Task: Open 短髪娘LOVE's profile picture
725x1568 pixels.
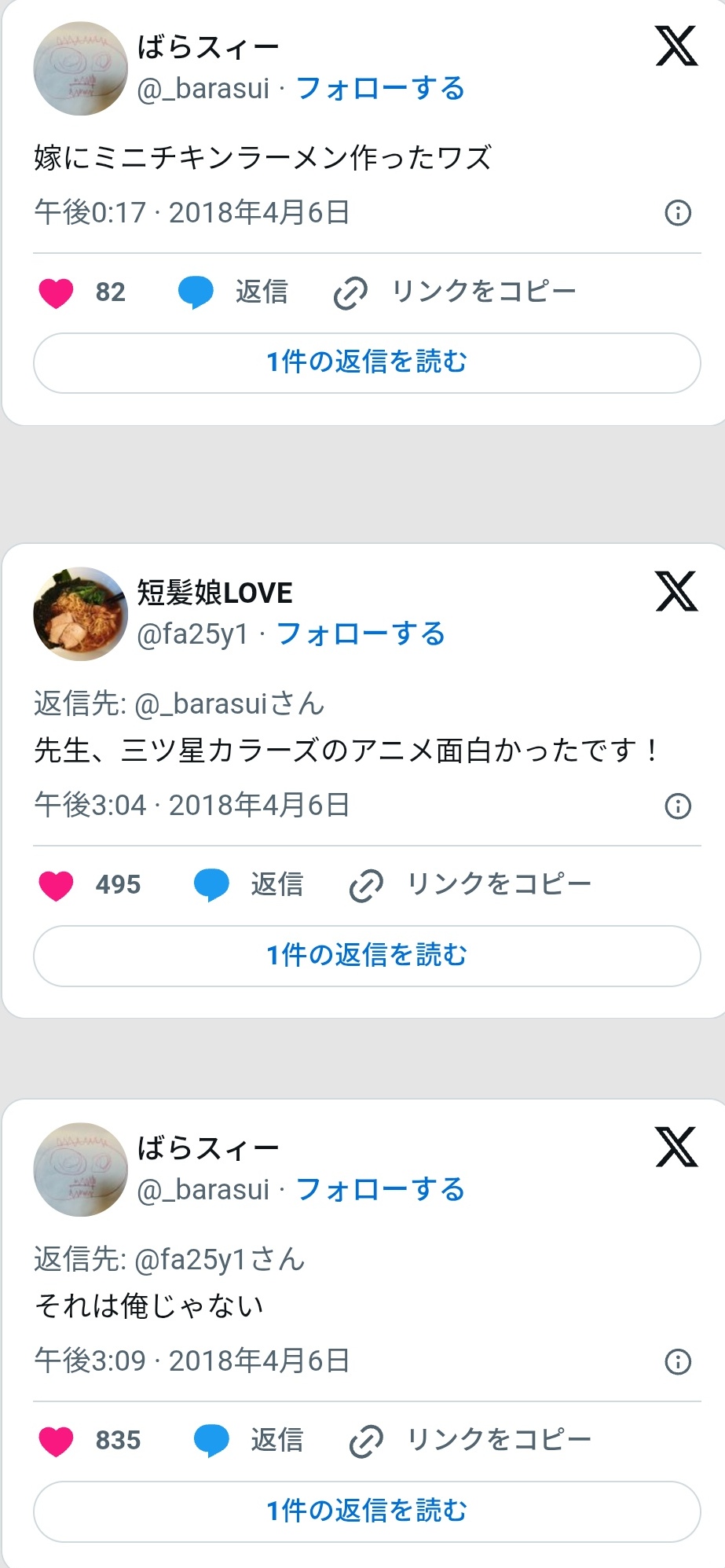Action: tap(80, 614)
